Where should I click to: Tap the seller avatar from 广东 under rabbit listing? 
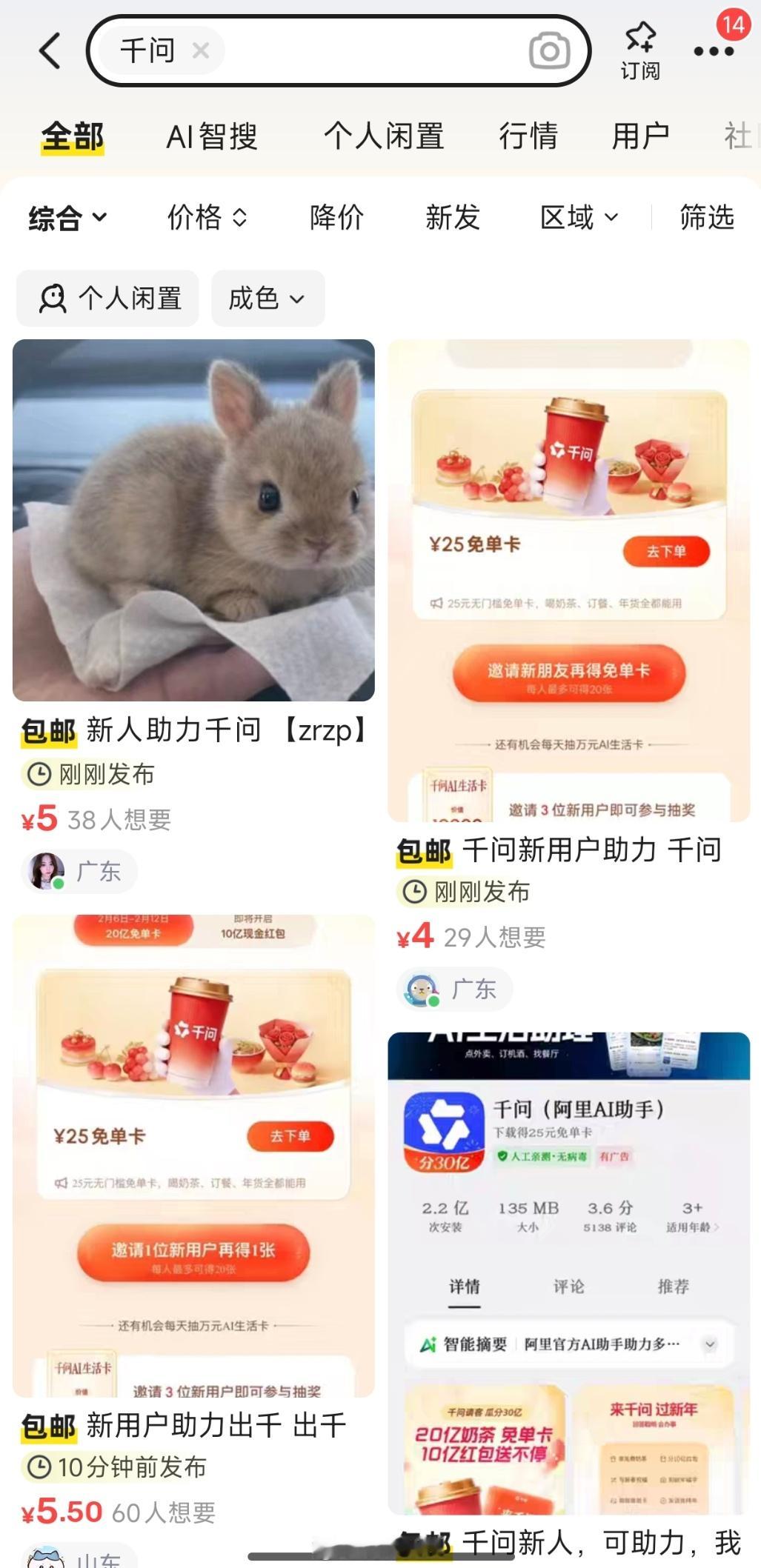pyautogui.click(x=47, y=872)
